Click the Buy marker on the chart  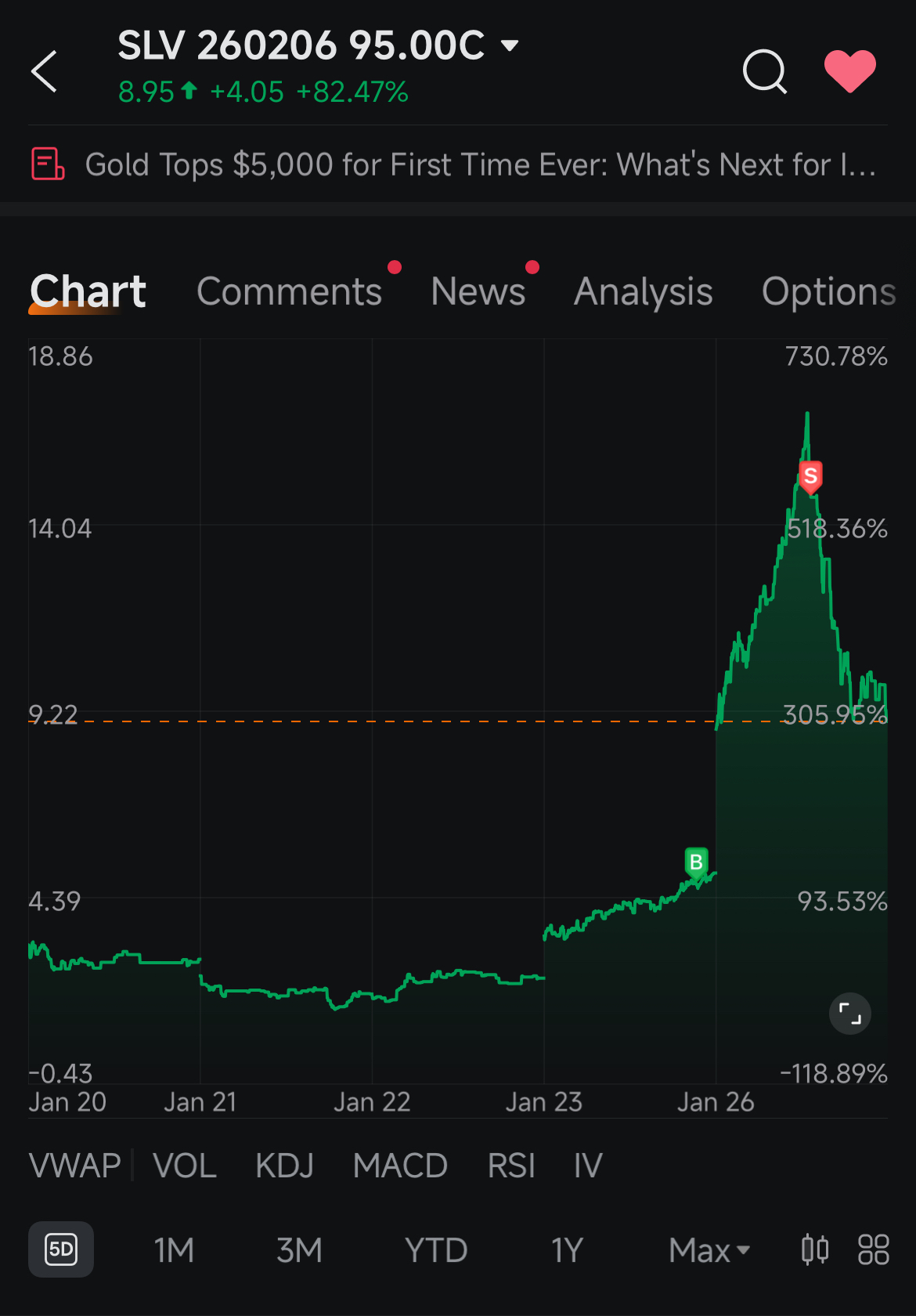pyautogui.click(x=695, y=862)
